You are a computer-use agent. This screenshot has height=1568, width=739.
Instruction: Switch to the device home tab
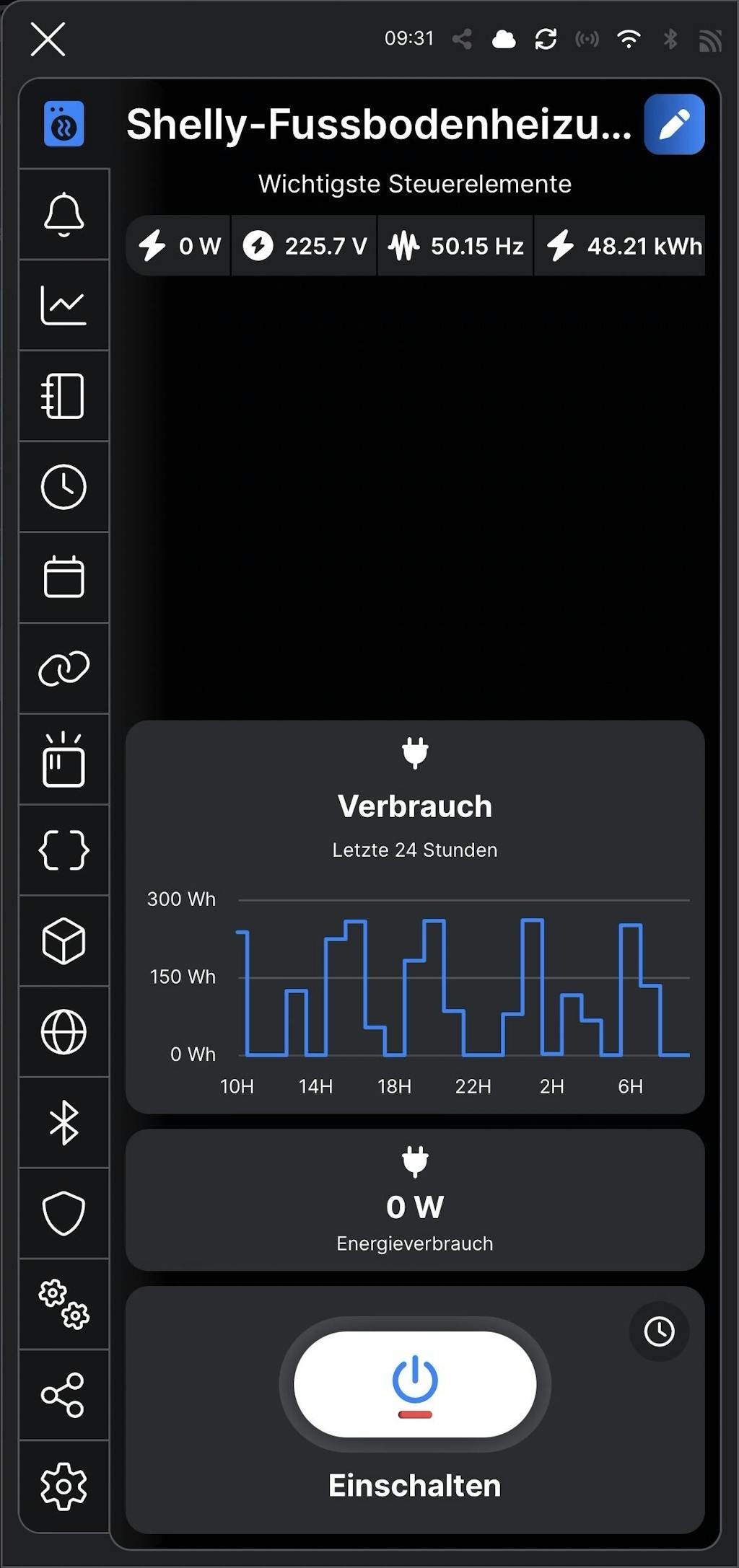64,124
